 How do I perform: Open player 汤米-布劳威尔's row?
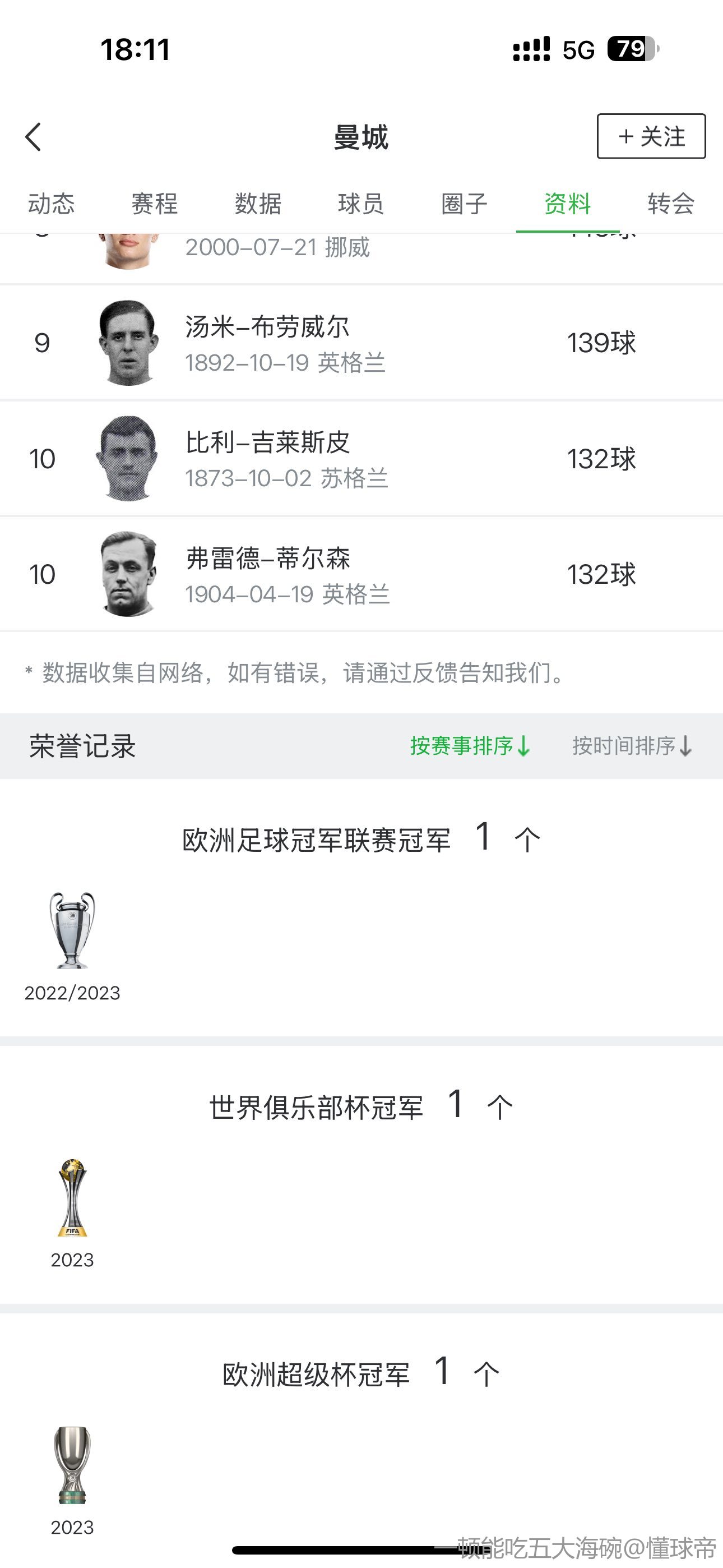(x=361, y=343)
